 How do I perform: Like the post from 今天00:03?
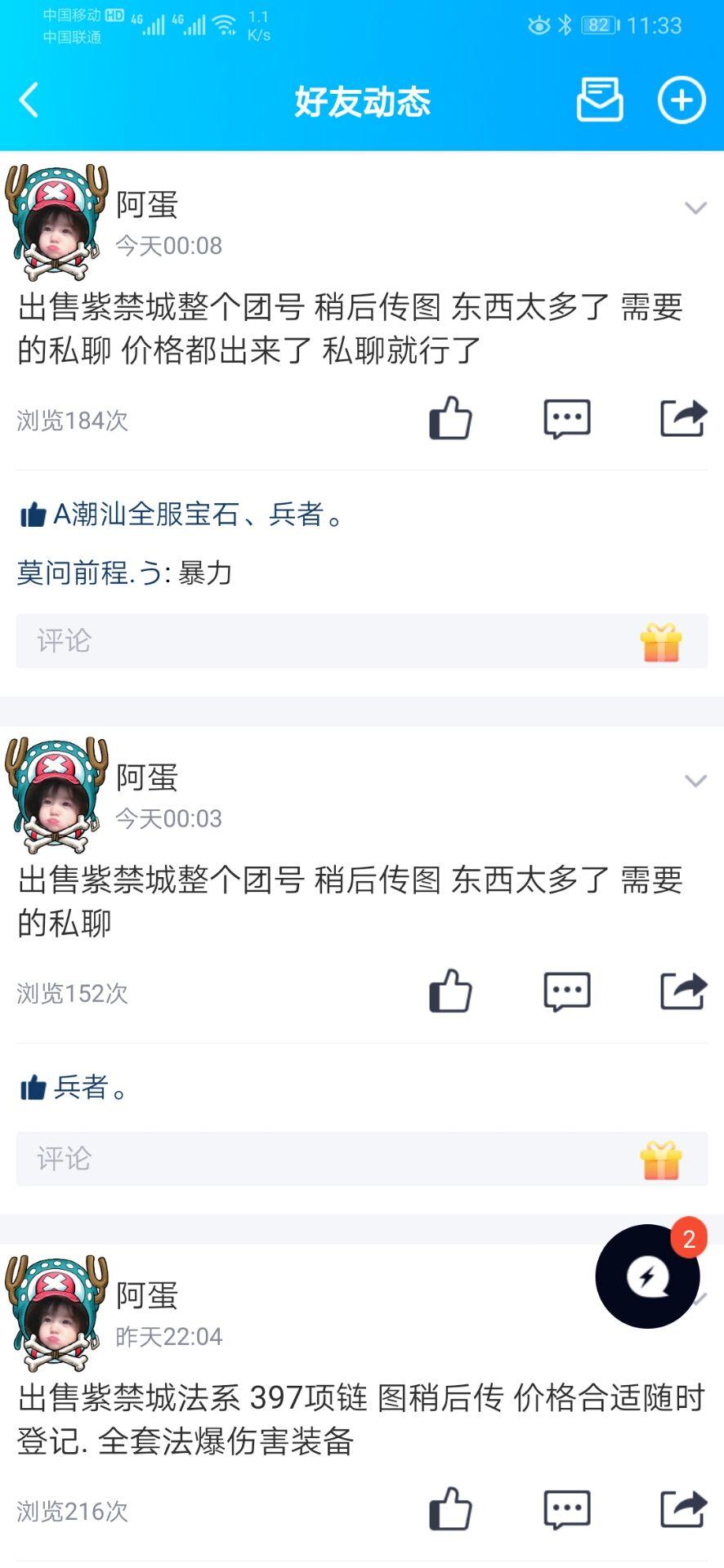[451, 991]
